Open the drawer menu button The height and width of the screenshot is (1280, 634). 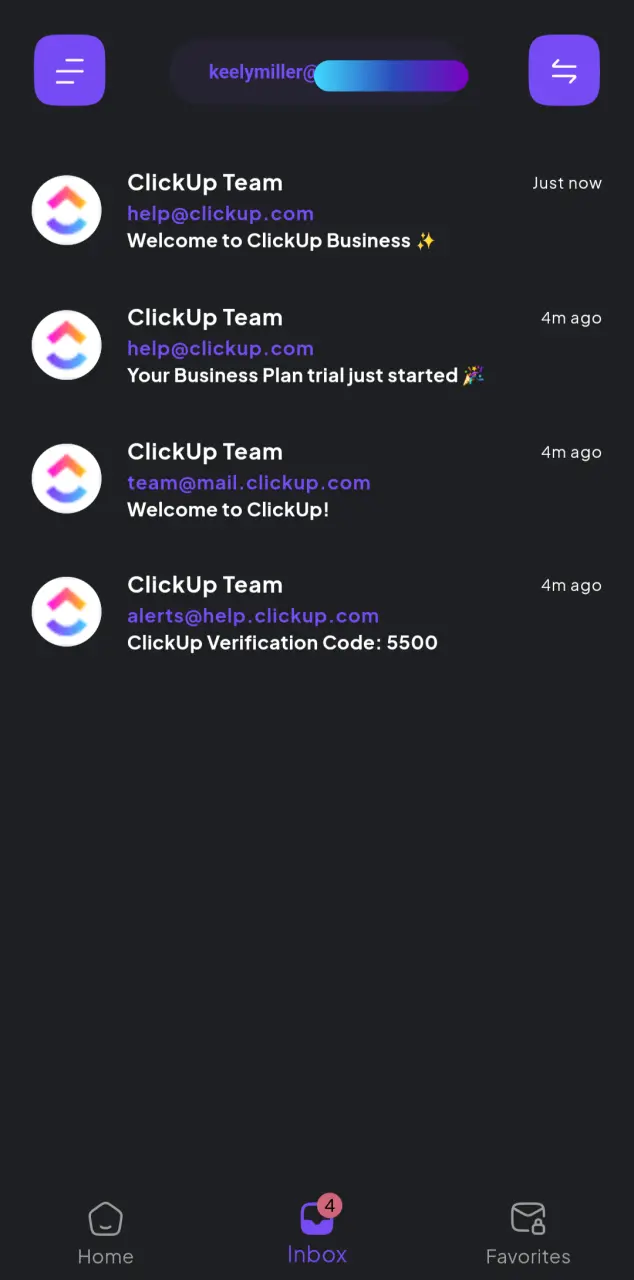(70, 70)
